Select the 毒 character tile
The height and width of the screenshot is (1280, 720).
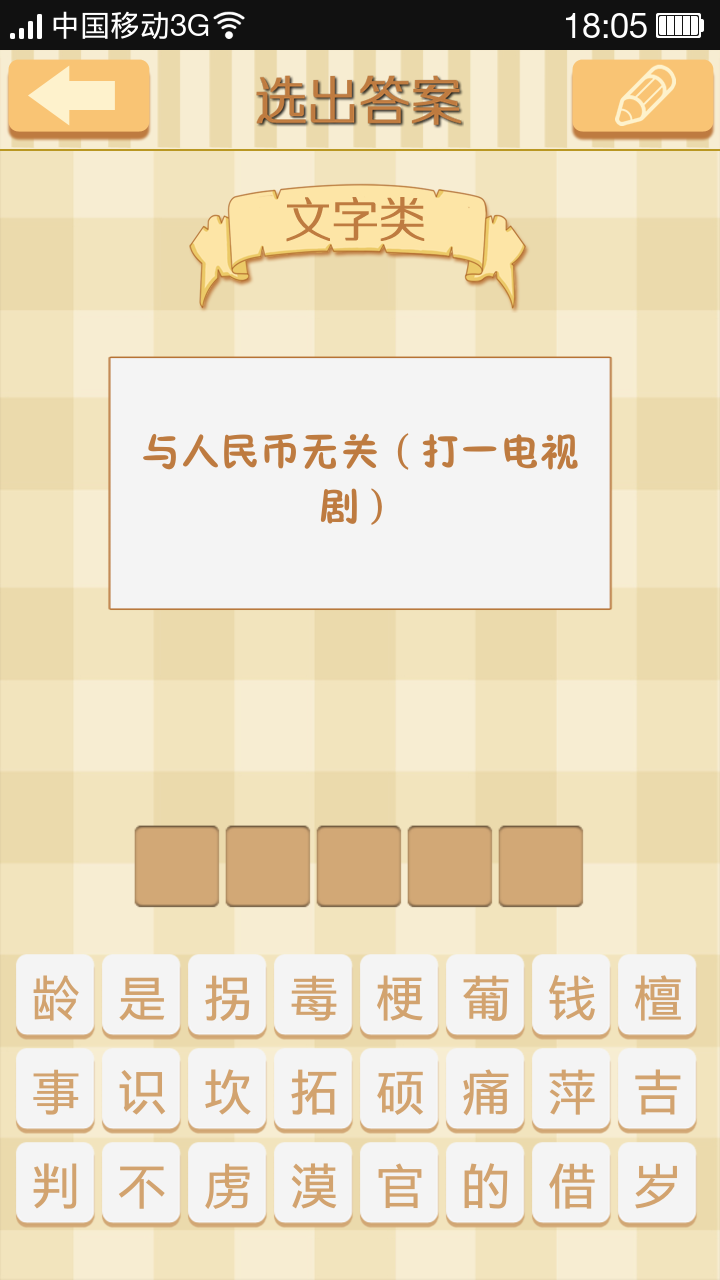click(313, 996)
